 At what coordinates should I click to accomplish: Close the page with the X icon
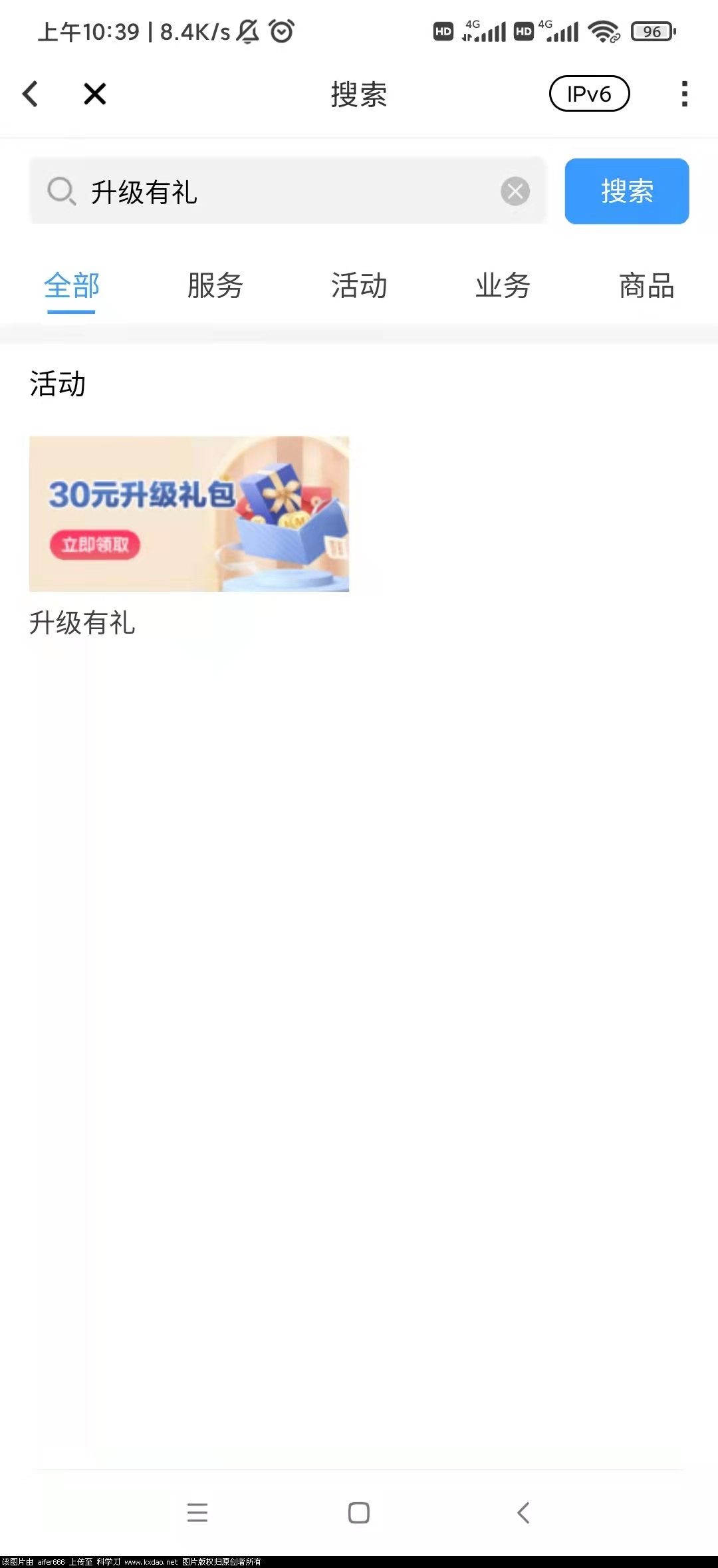tap(95, 94)
